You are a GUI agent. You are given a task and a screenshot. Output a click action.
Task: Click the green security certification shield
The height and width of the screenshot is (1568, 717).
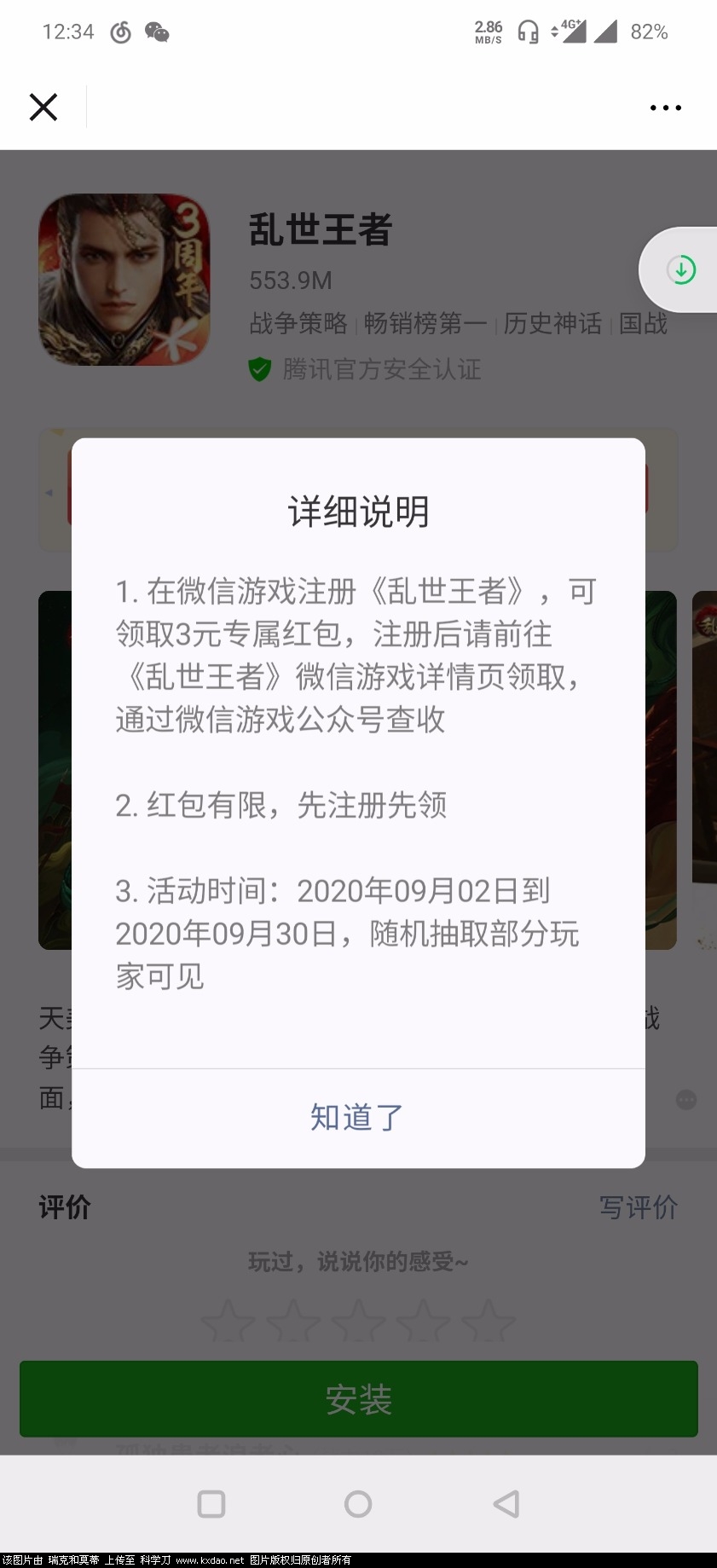(x=260, y=369)
